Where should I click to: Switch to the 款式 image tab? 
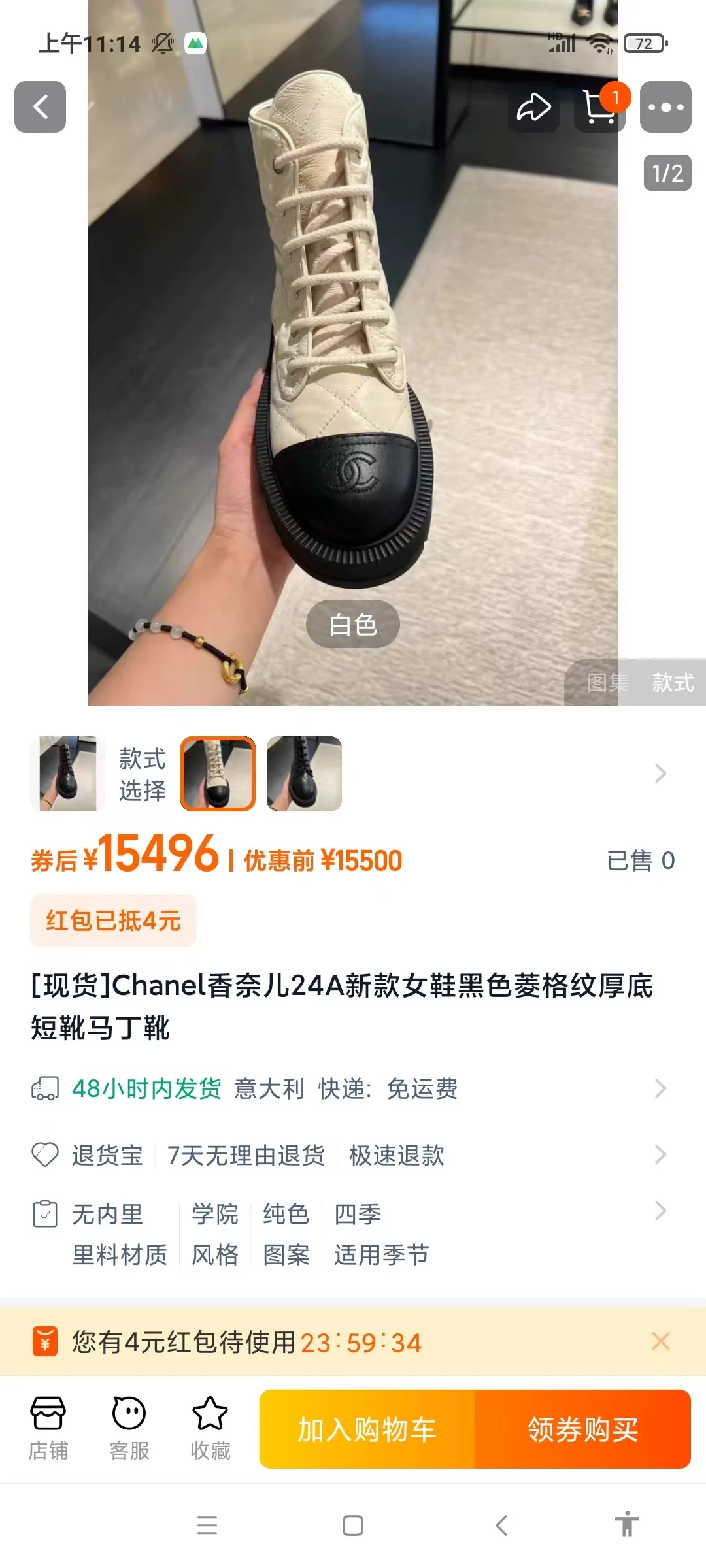click(673, 683)
